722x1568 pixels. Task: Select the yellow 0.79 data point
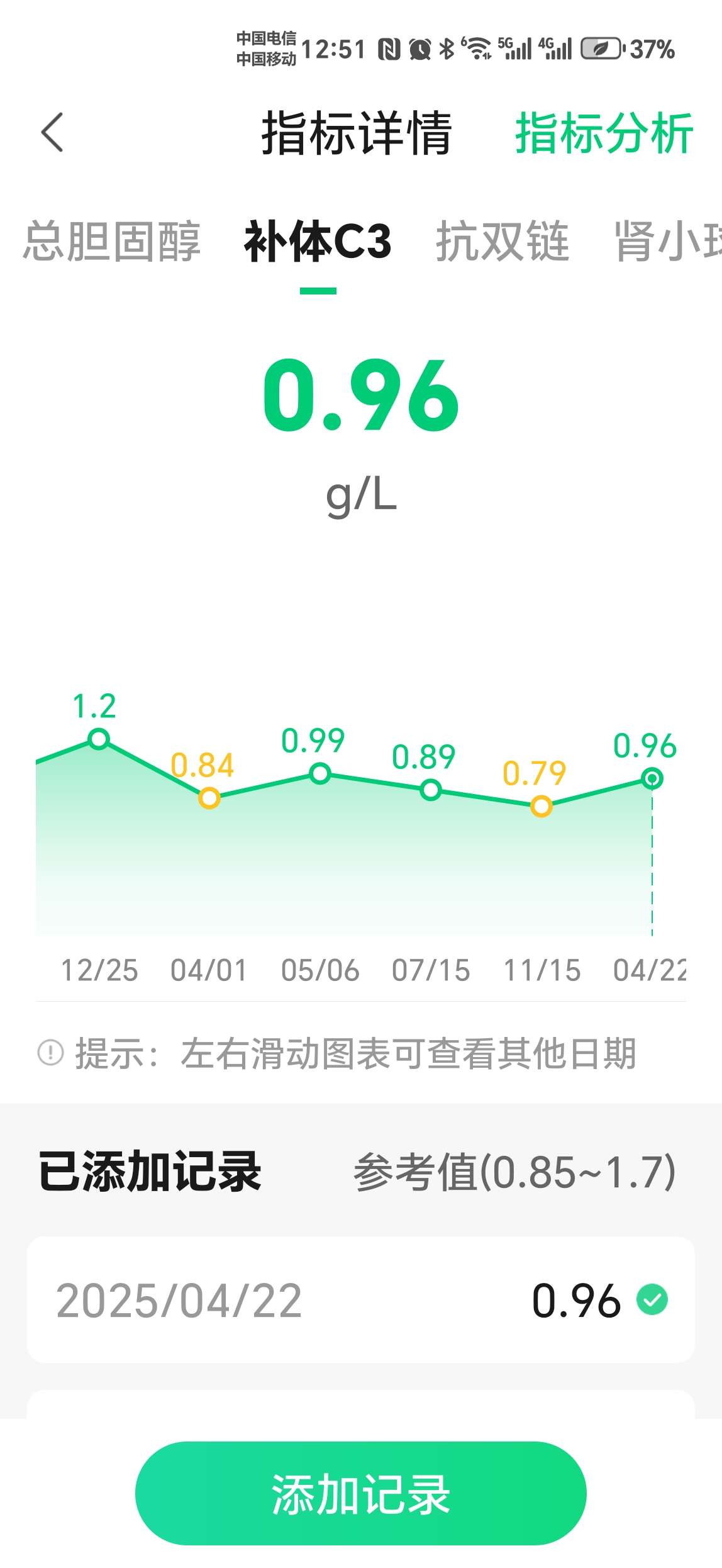541,806
